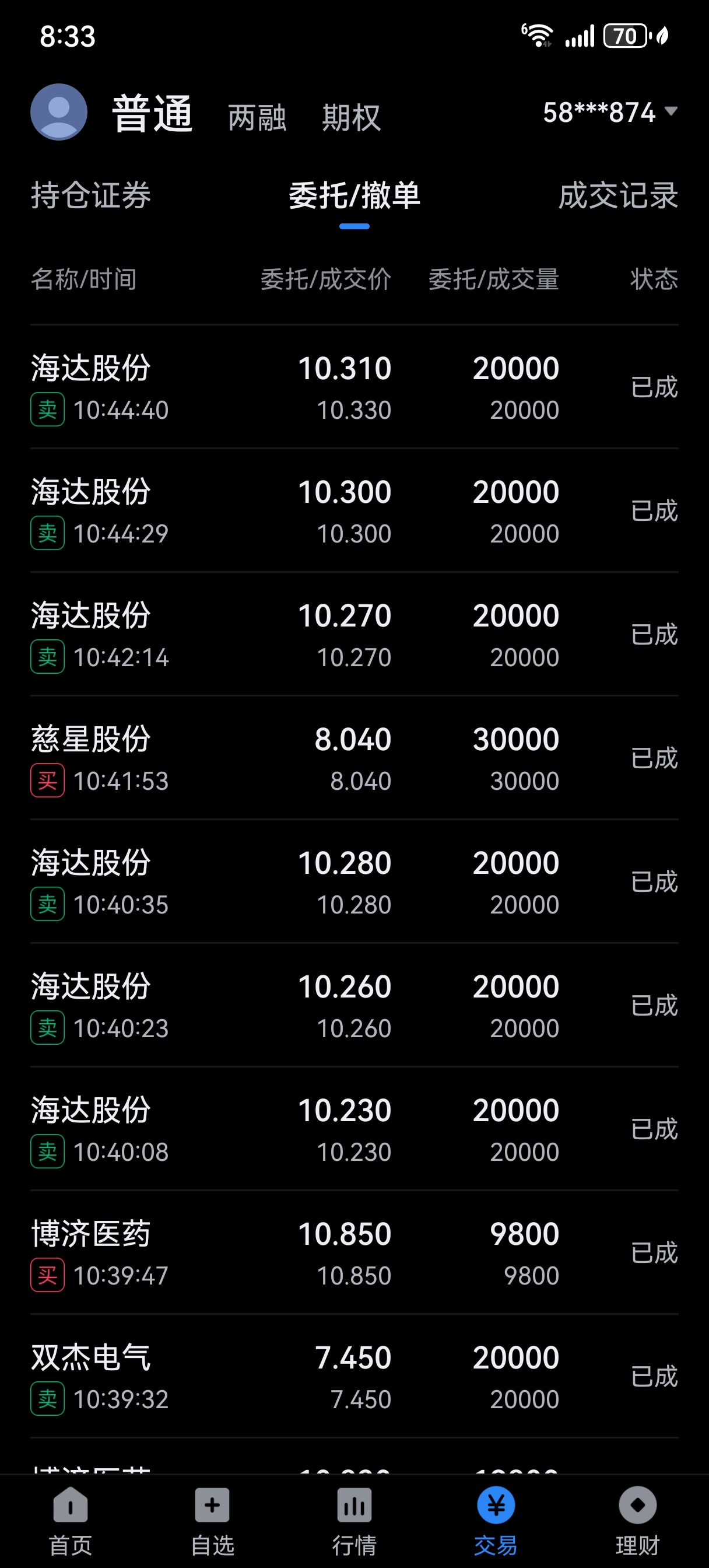Switch to the 行情 market tab
709x1568 pixels.
pos(354,1521)
